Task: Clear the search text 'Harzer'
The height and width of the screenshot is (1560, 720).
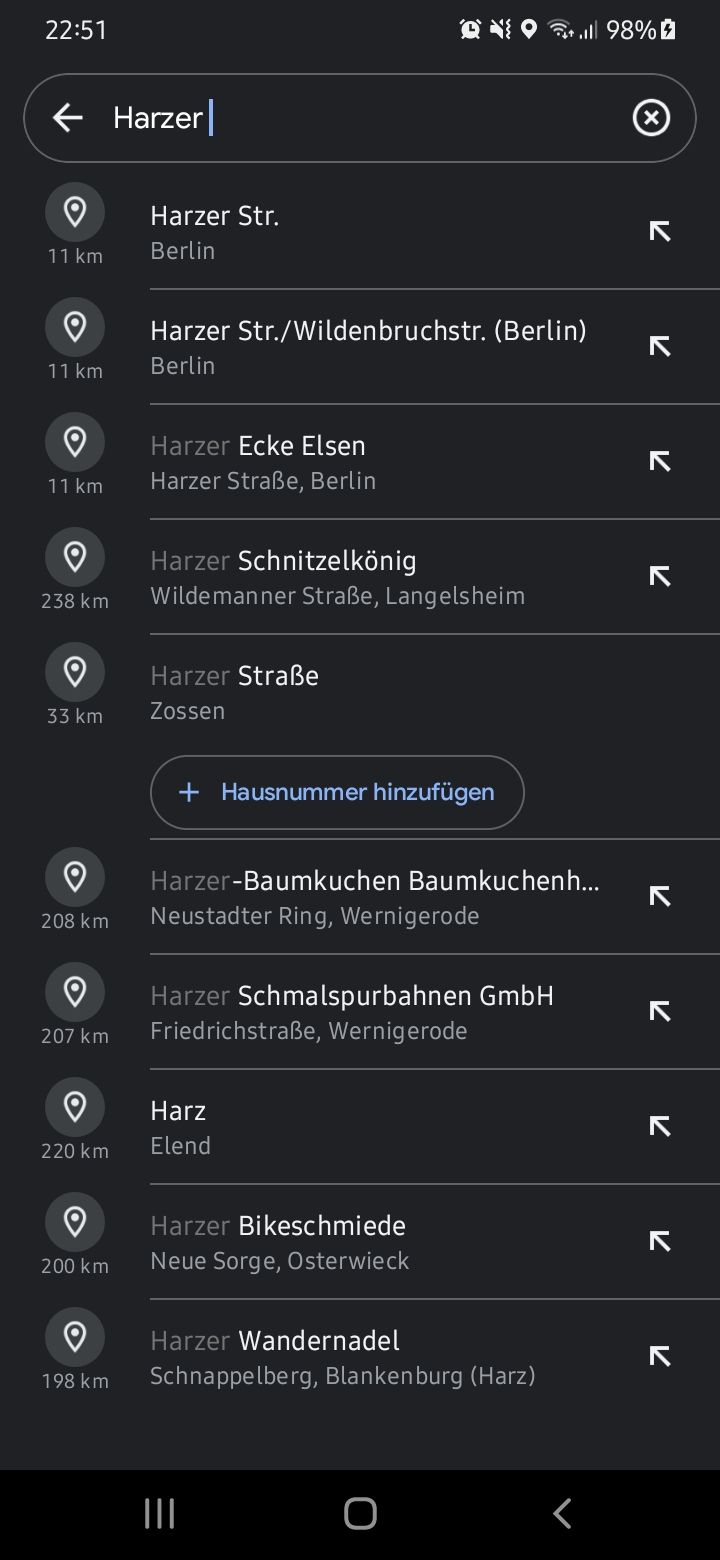Action: (x=651, y=118)
